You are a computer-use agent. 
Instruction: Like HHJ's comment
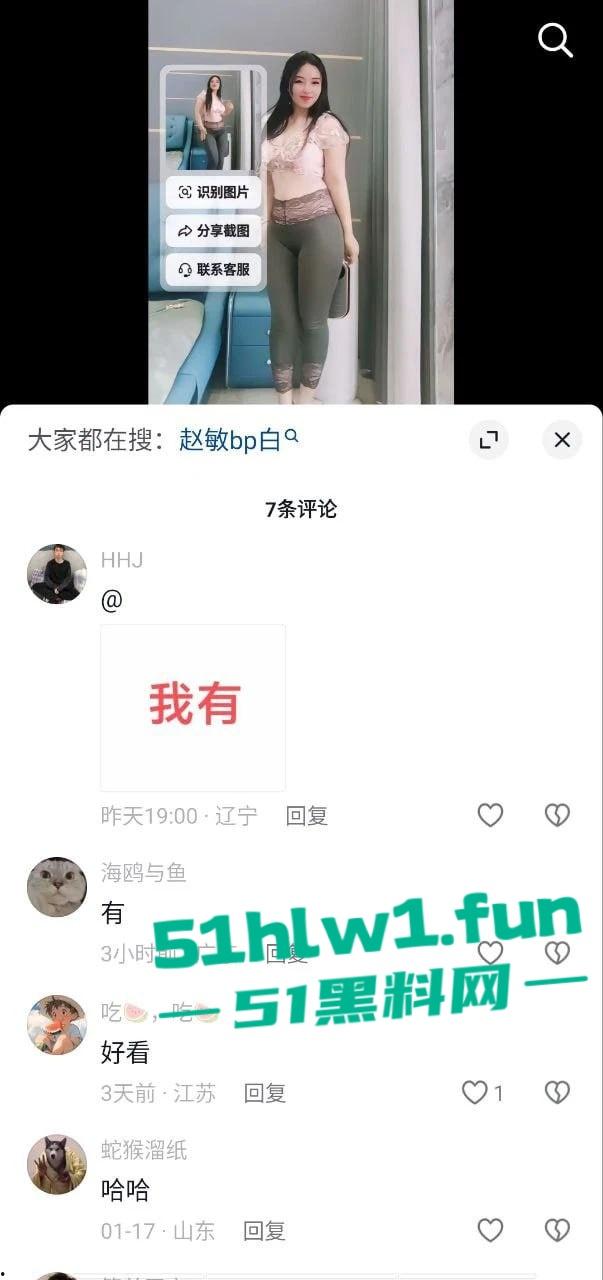(x=490, y=816)
